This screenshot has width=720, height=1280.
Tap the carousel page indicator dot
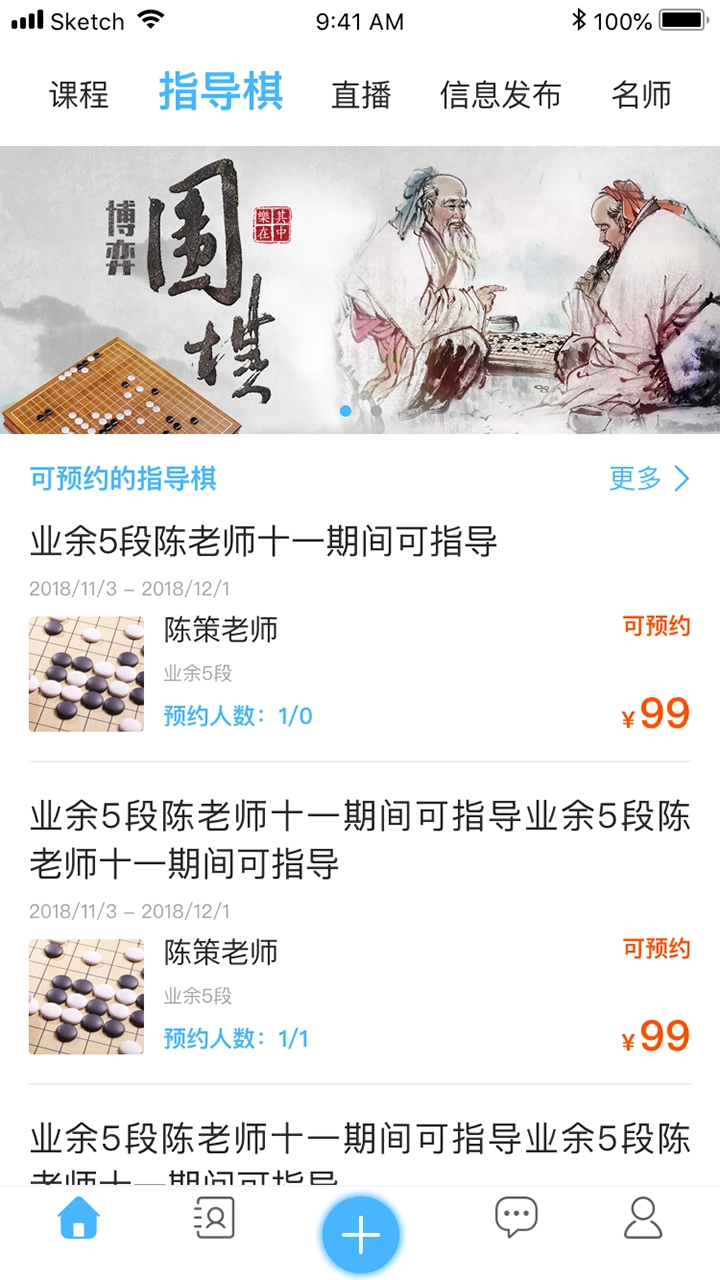[x=344, y=408]
